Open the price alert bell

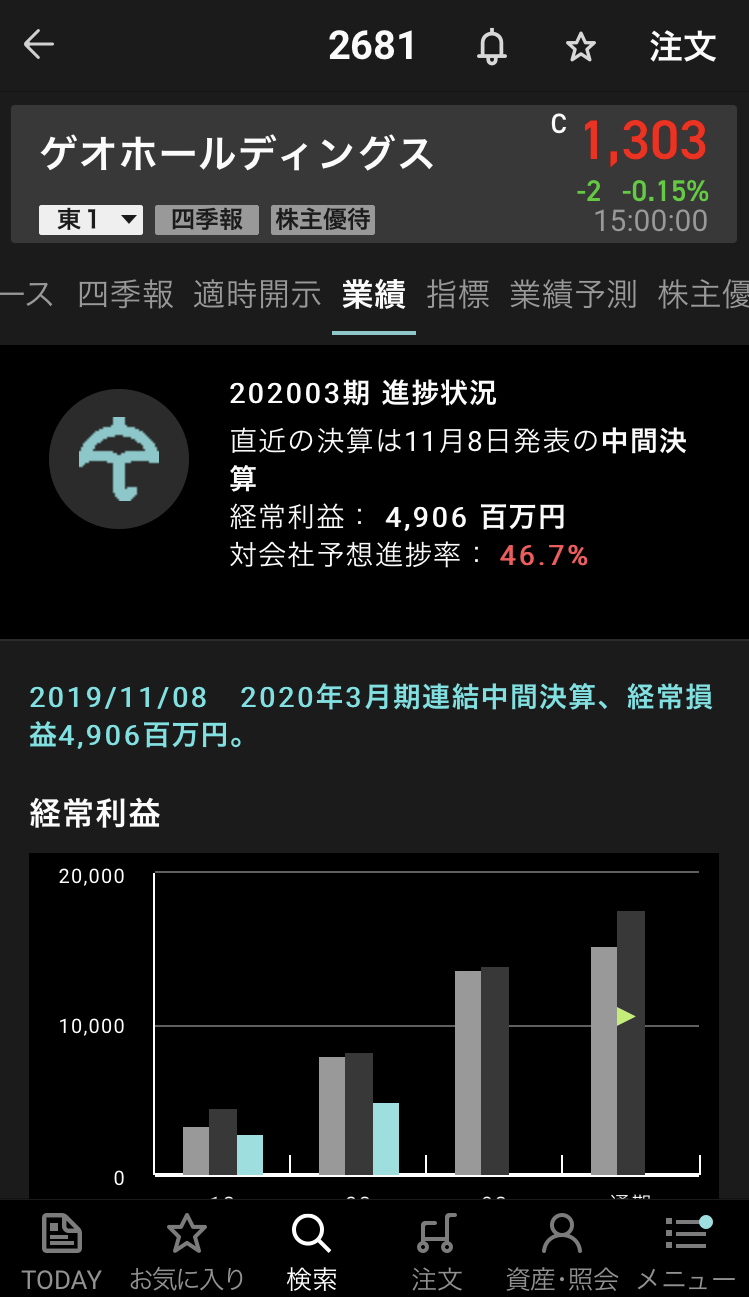click(491, 47)
